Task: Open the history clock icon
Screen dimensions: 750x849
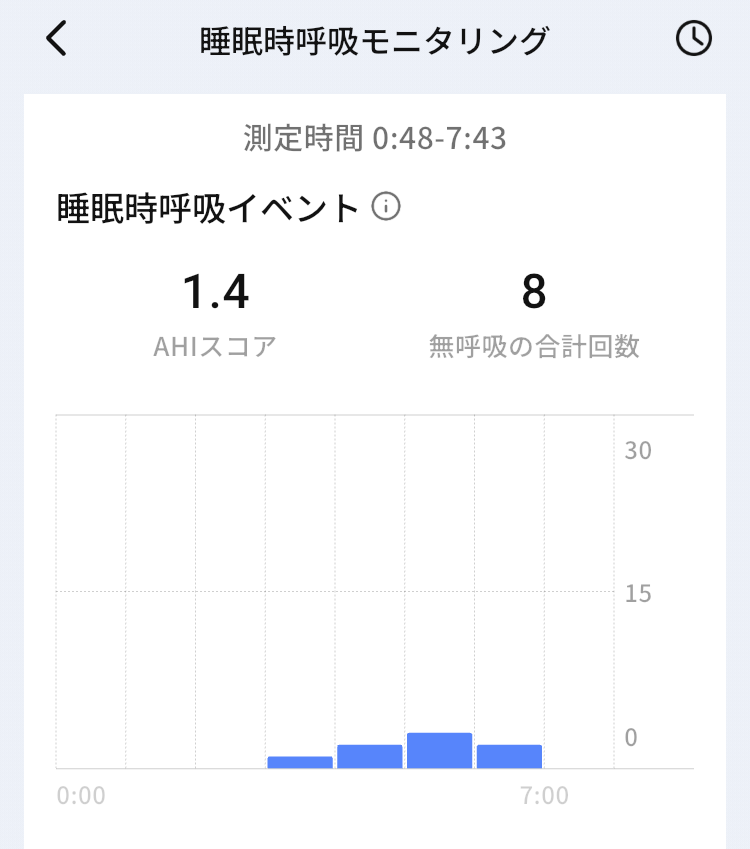Action: tap(694, 39)
